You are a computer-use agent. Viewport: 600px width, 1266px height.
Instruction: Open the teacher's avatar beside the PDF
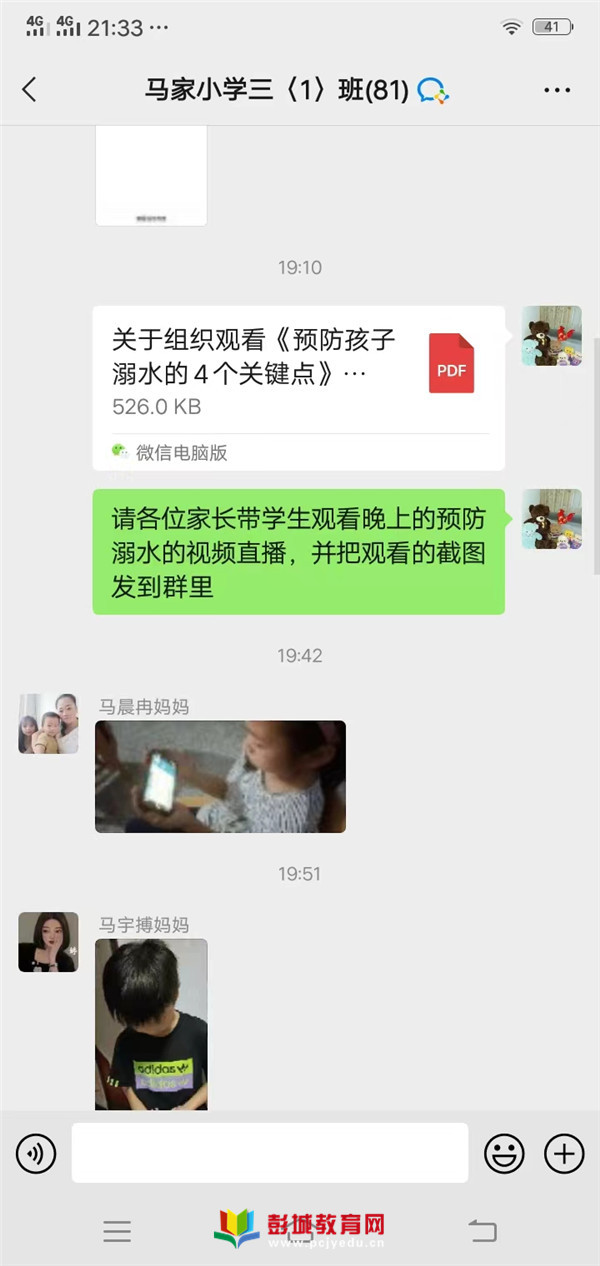pyautogui.click(x=551, y=336)
